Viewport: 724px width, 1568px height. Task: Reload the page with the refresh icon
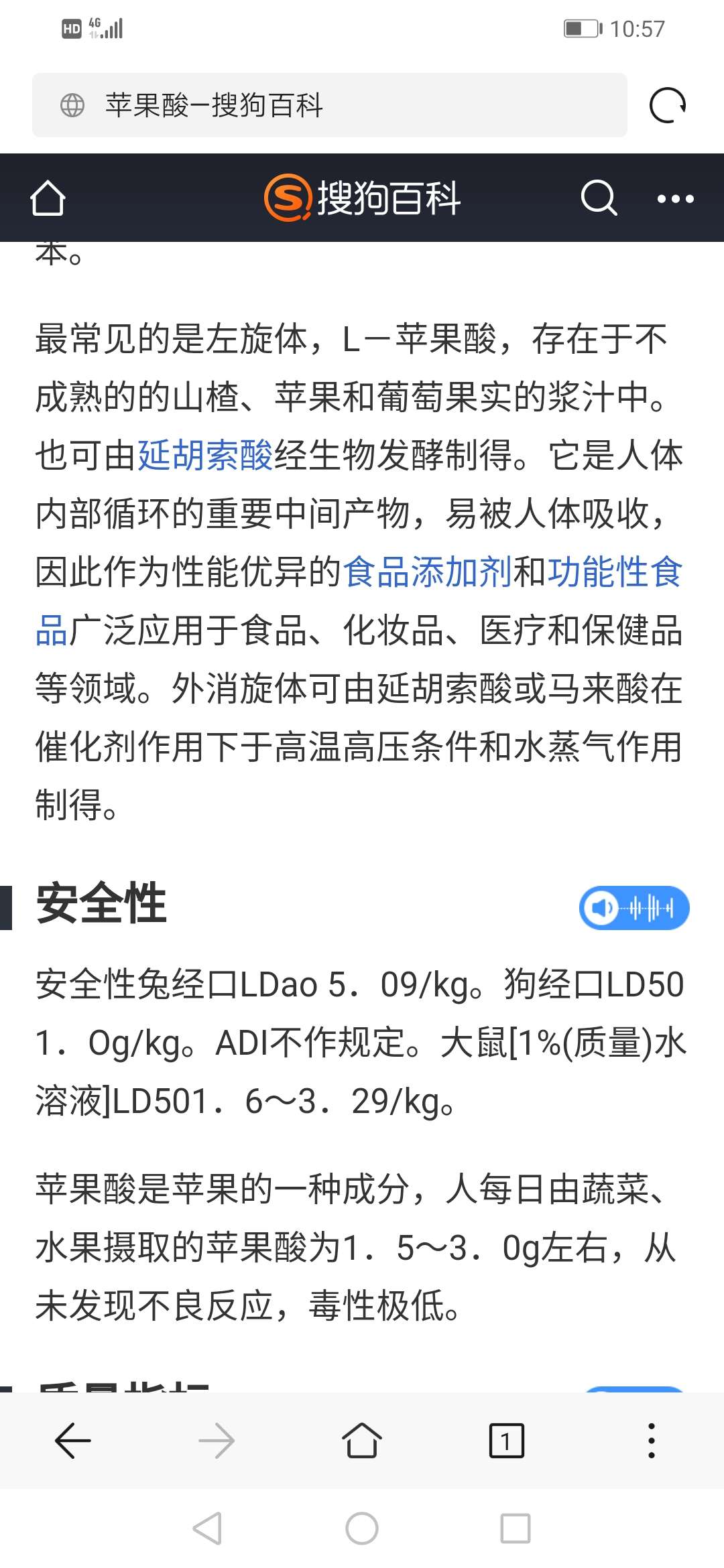click(668, 105)
